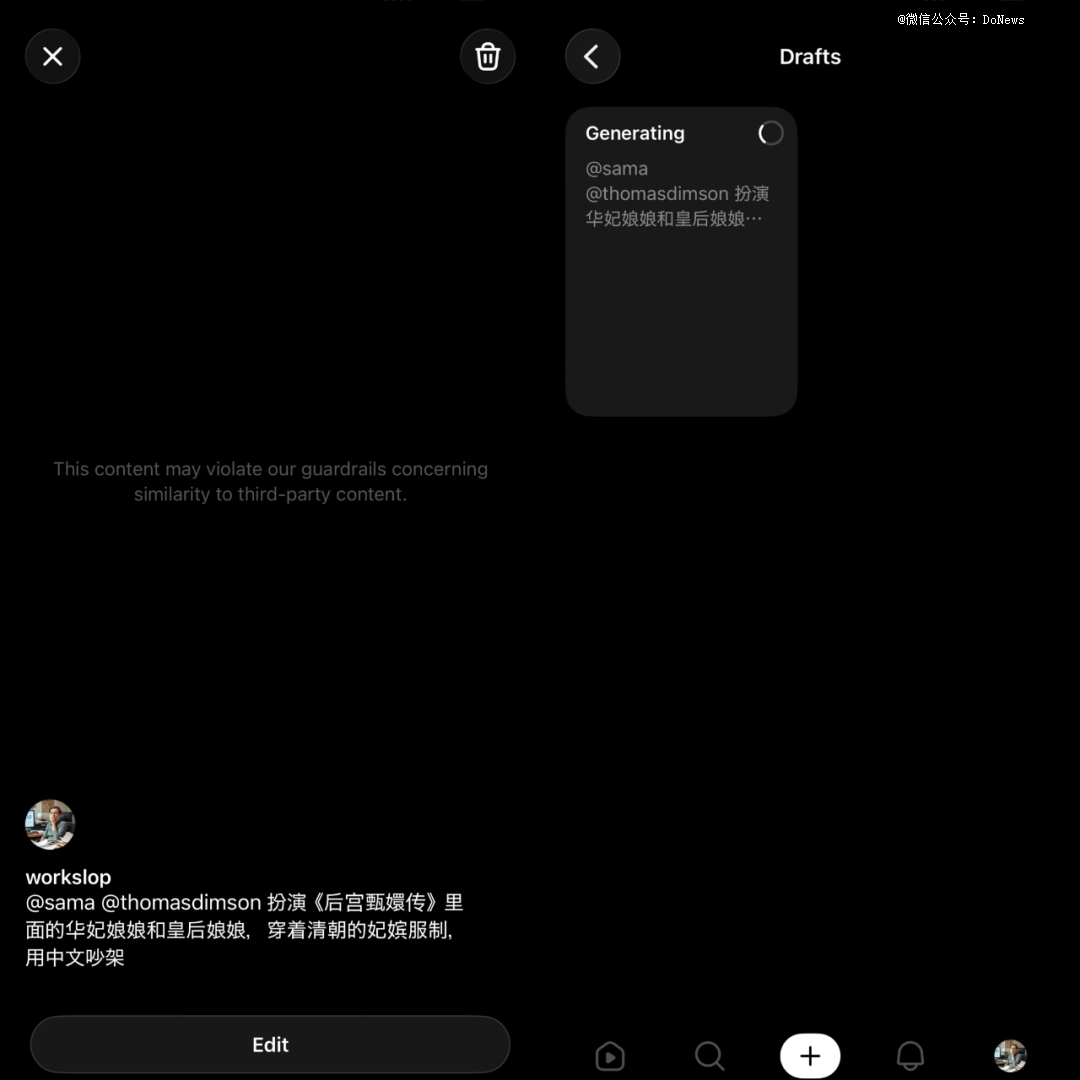Open the search tab
The height and width of the screenshot is (1080, 1080).
coord(709,1056)
